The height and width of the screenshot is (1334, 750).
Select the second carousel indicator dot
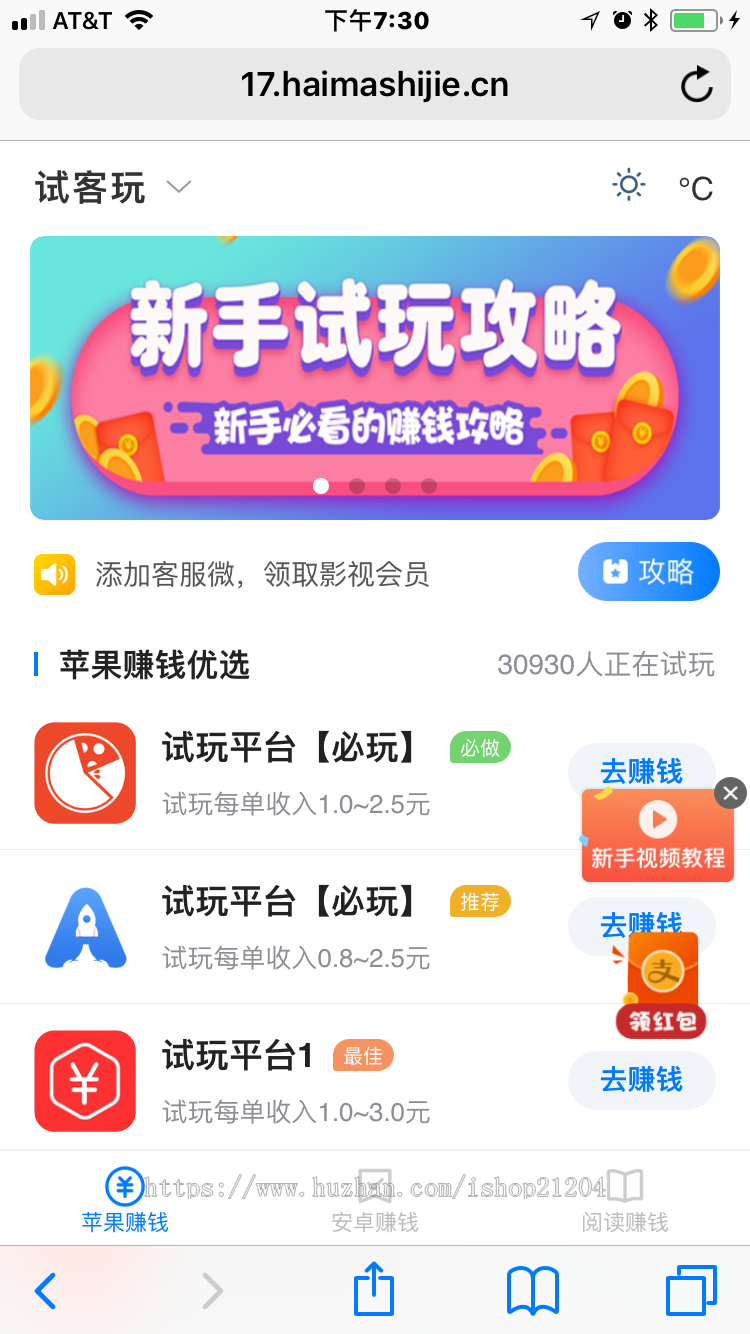357,486
